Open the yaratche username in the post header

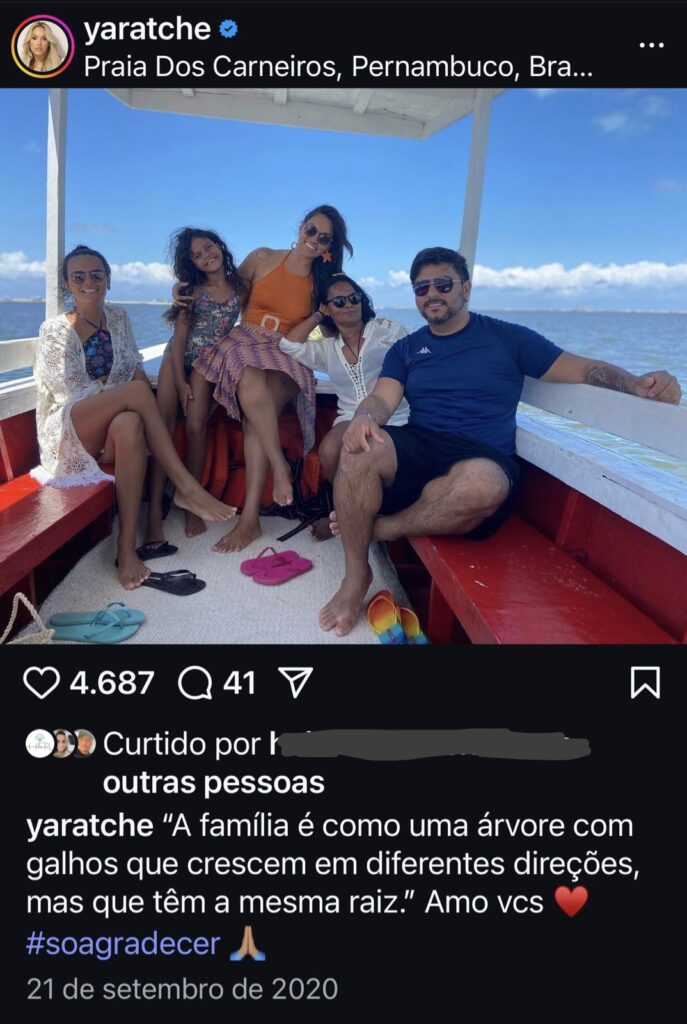147,29
